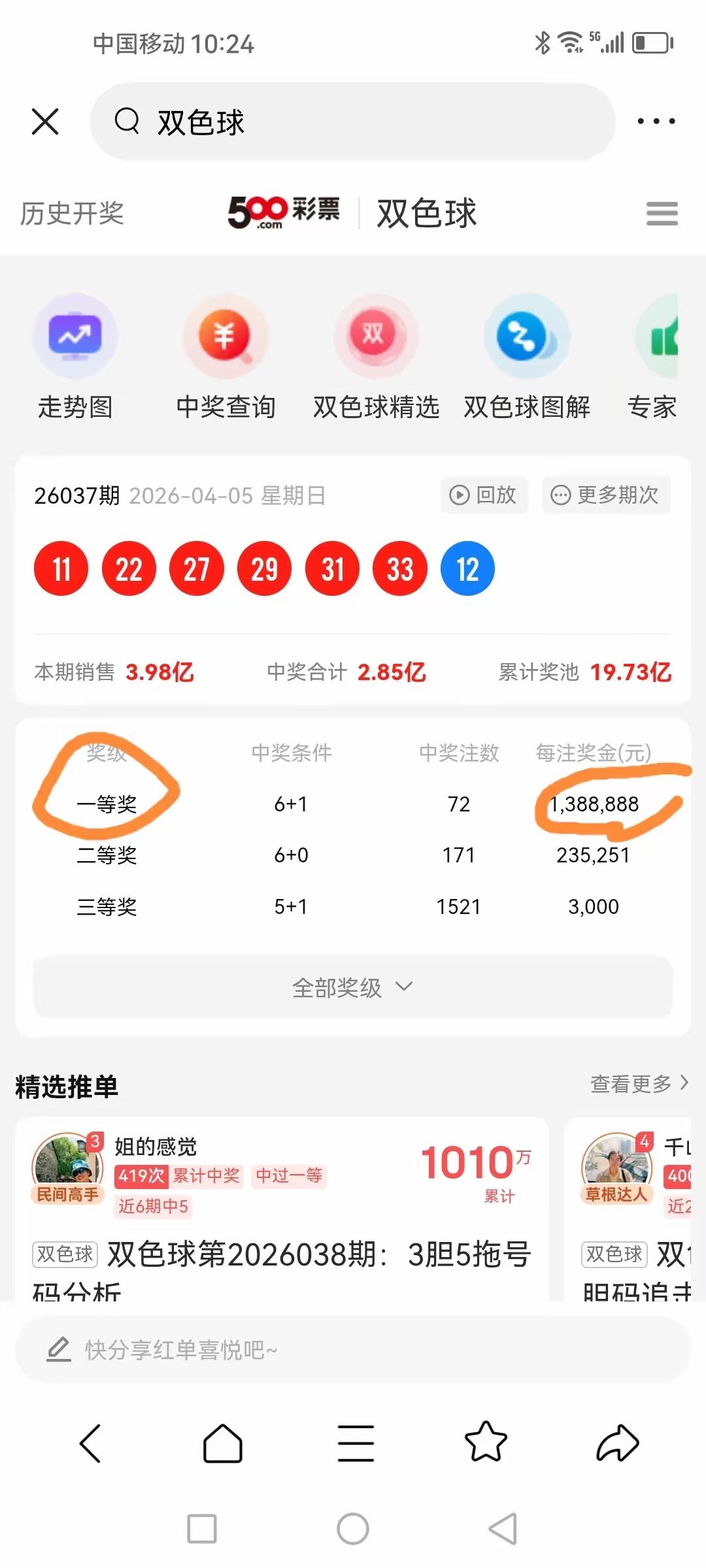Select the blue ball number 12

point(467,568)
